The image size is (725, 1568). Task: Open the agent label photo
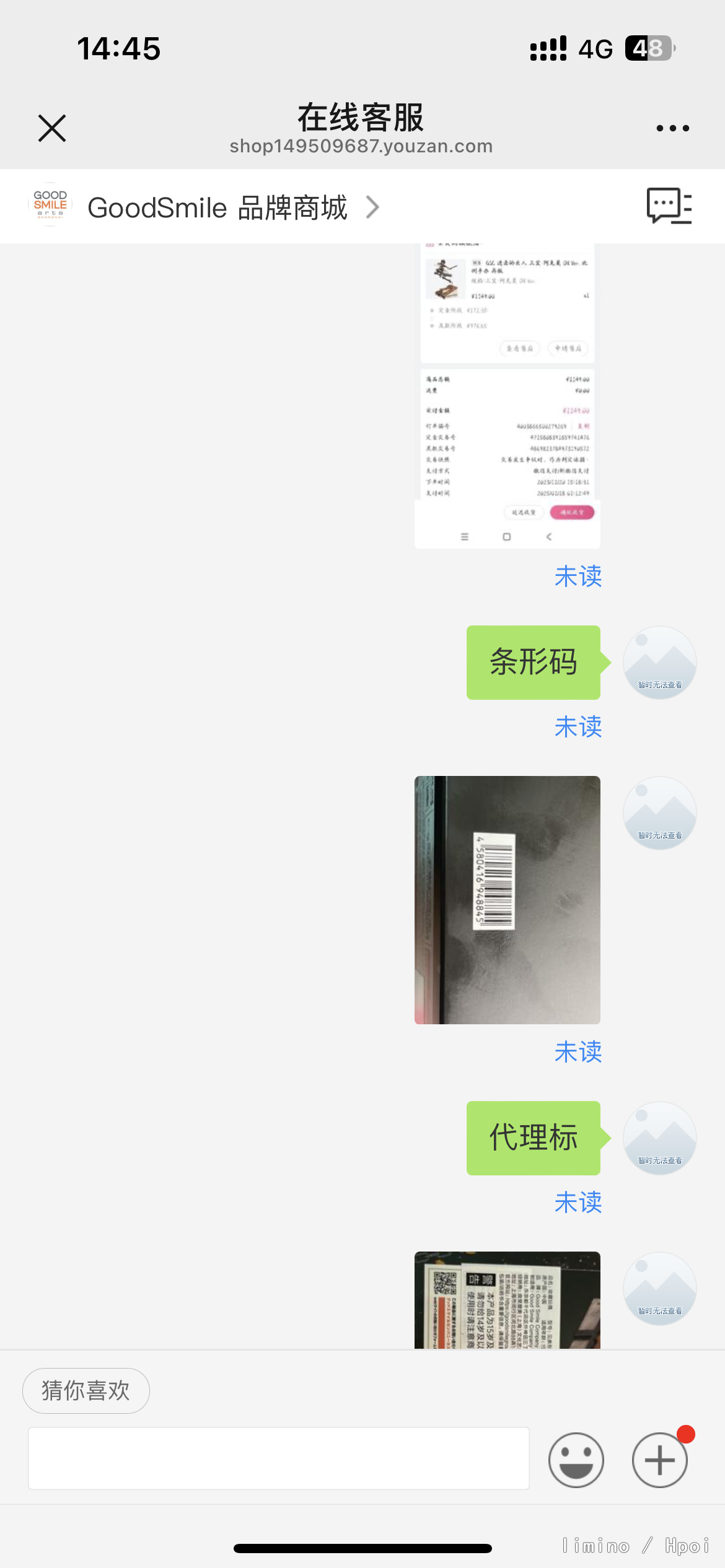(507, 1300)
